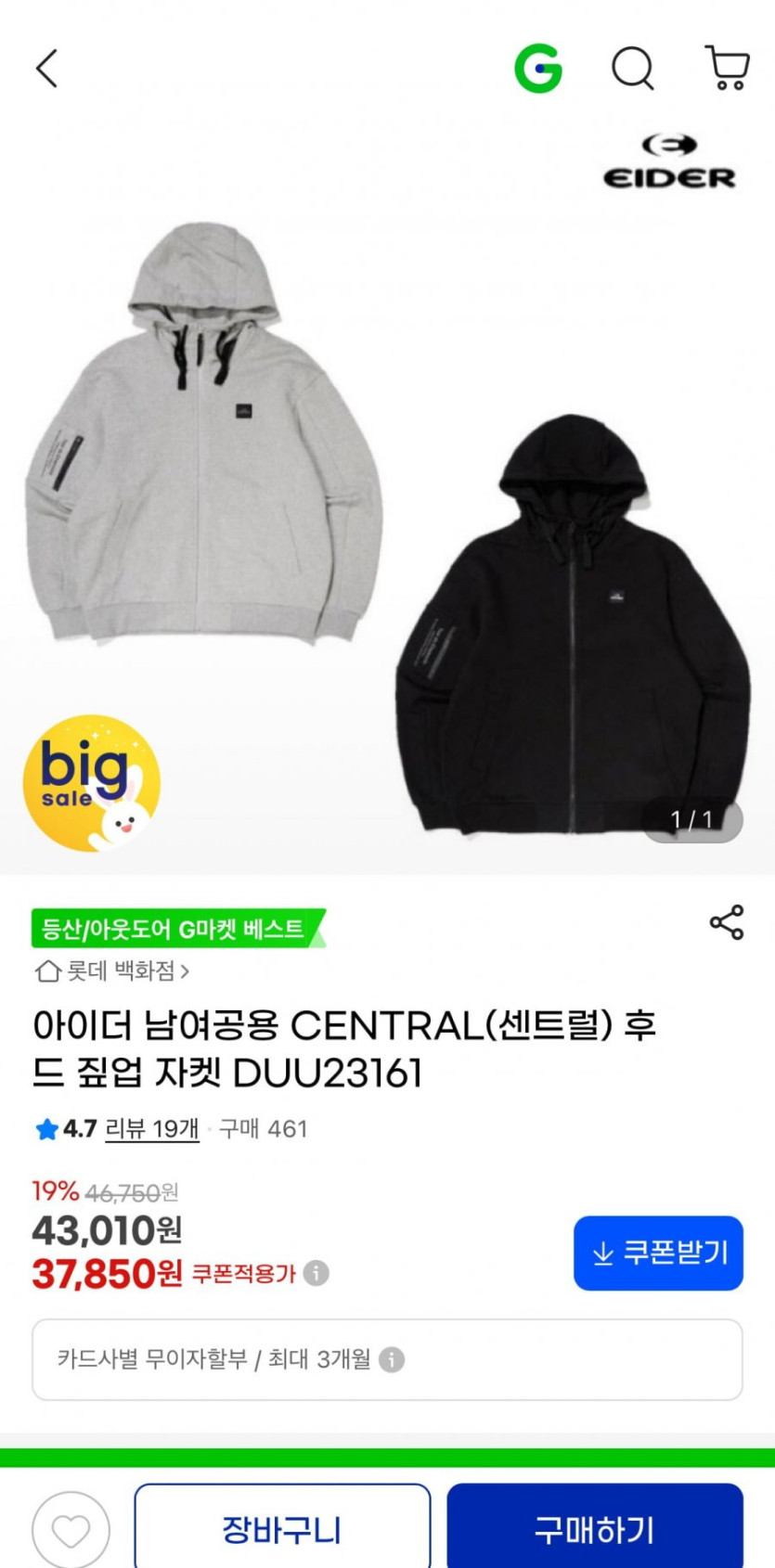The image size is (775, 1568).
Task: Open the 리뷰 19개 reviews link
Action: (152, 1129)
